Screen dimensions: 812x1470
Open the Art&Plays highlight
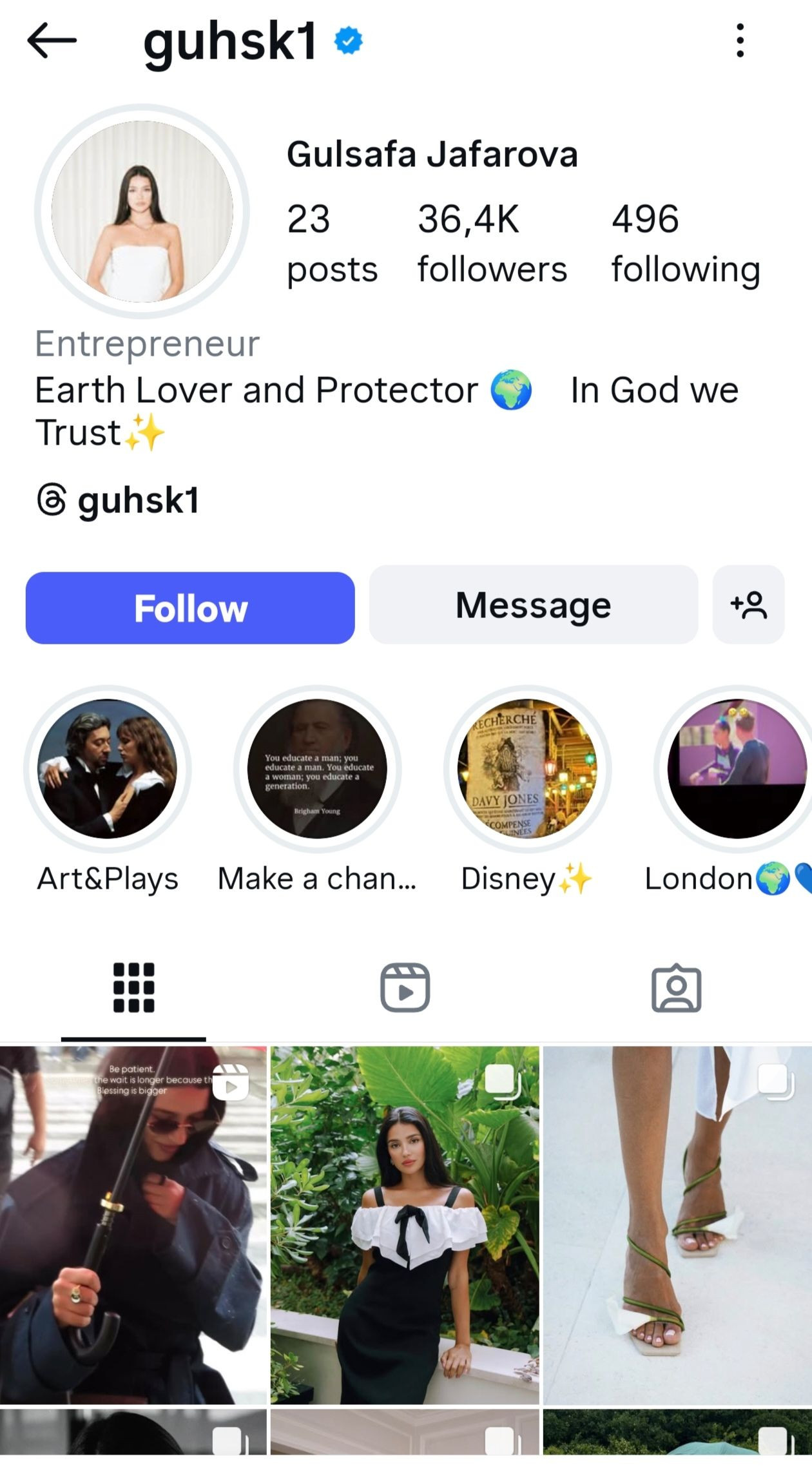click(107, 769)
